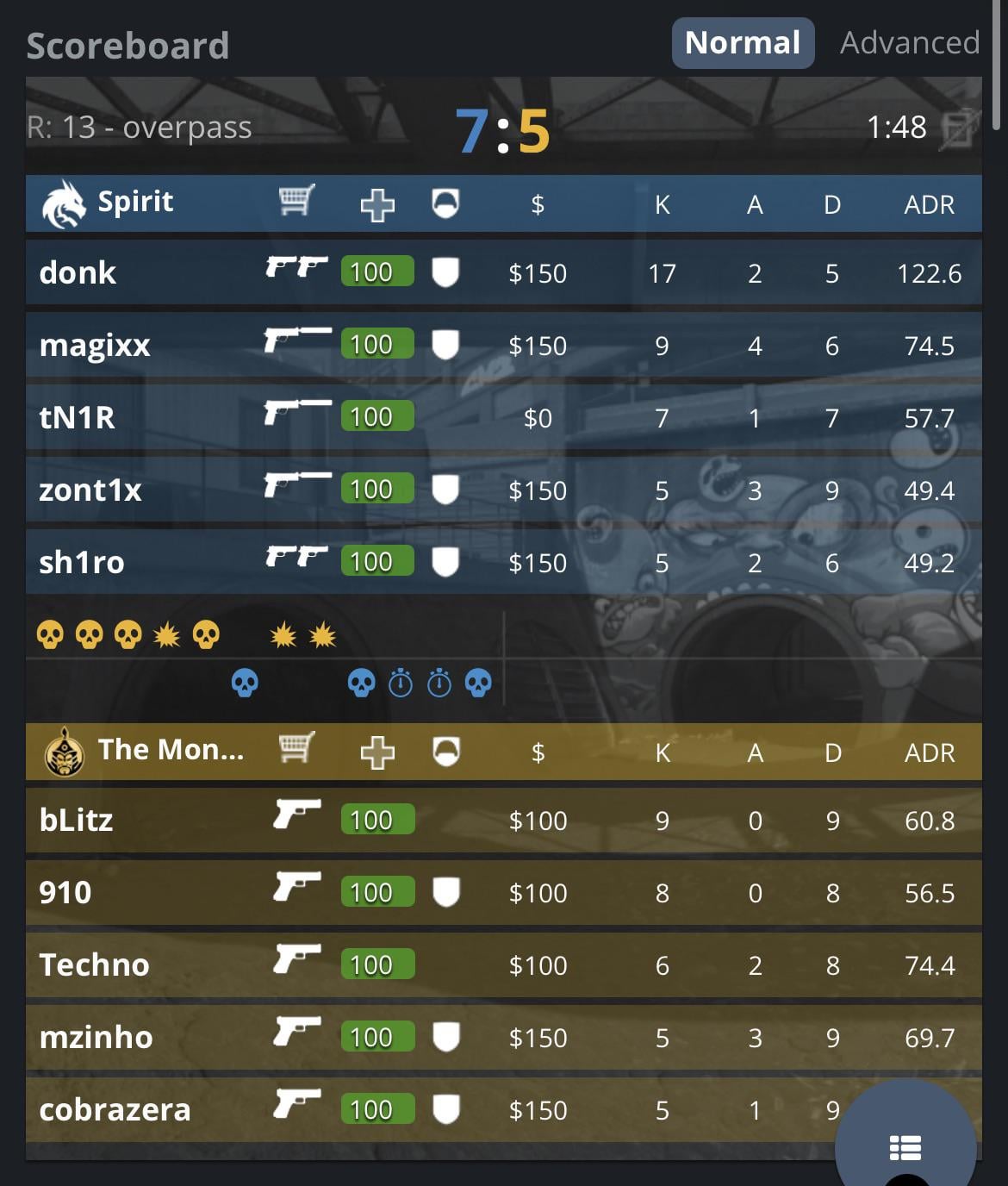Switch to the Advanced scoreboard view
The width and height of the screenshot is (1008, 1186).
[910, 43]
